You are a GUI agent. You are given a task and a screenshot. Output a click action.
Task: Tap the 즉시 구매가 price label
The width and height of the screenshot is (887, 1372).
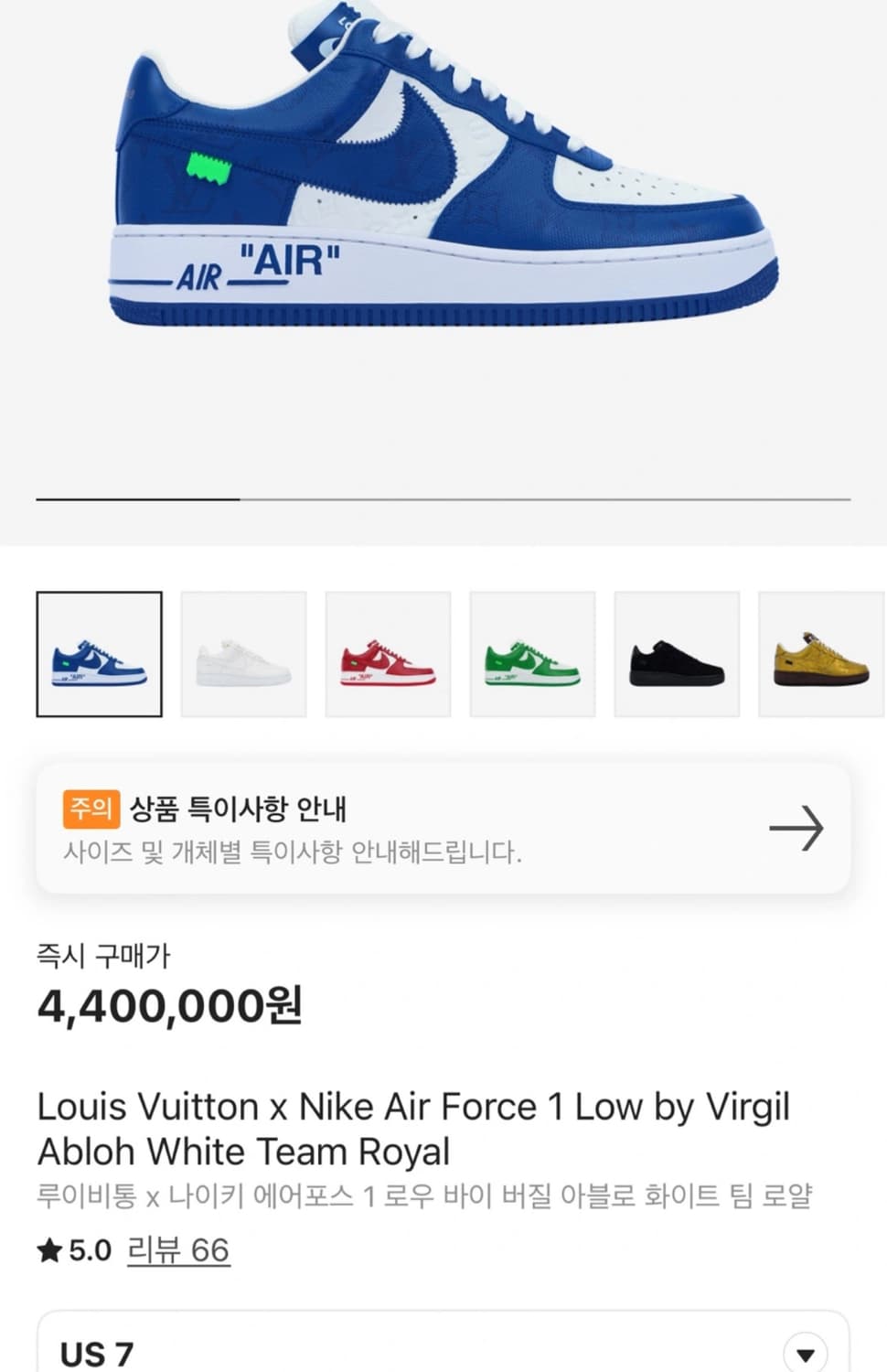[102, 954]
